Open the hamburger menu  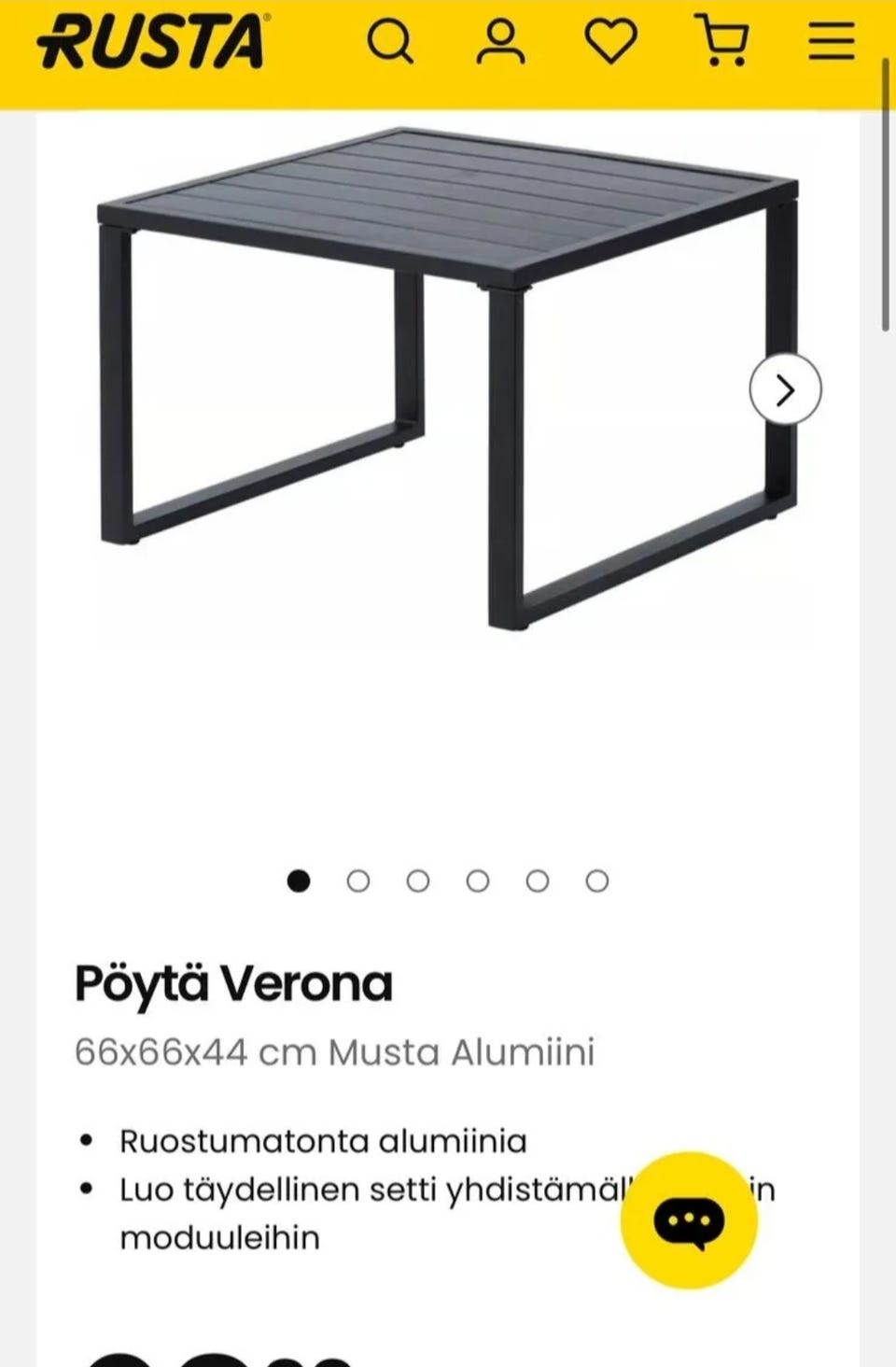click(831, 42)
